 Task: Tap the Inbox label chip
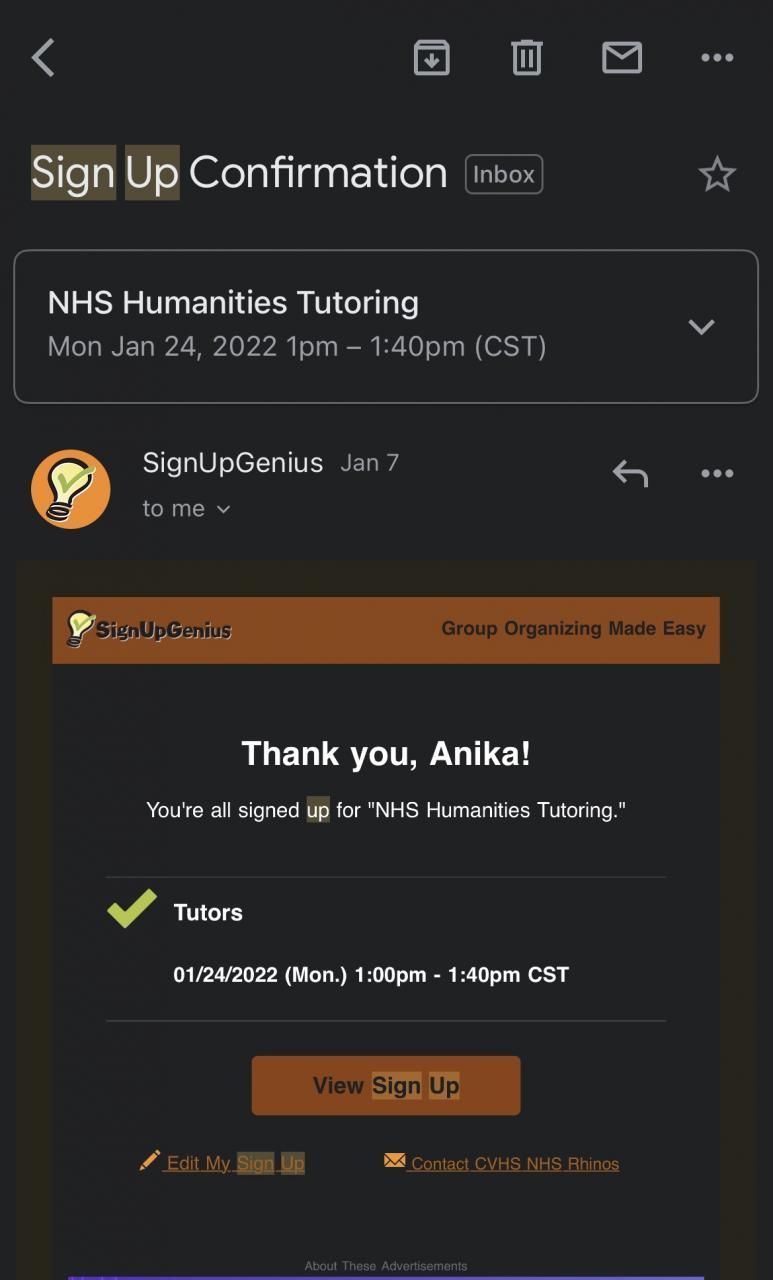point(504,174)
